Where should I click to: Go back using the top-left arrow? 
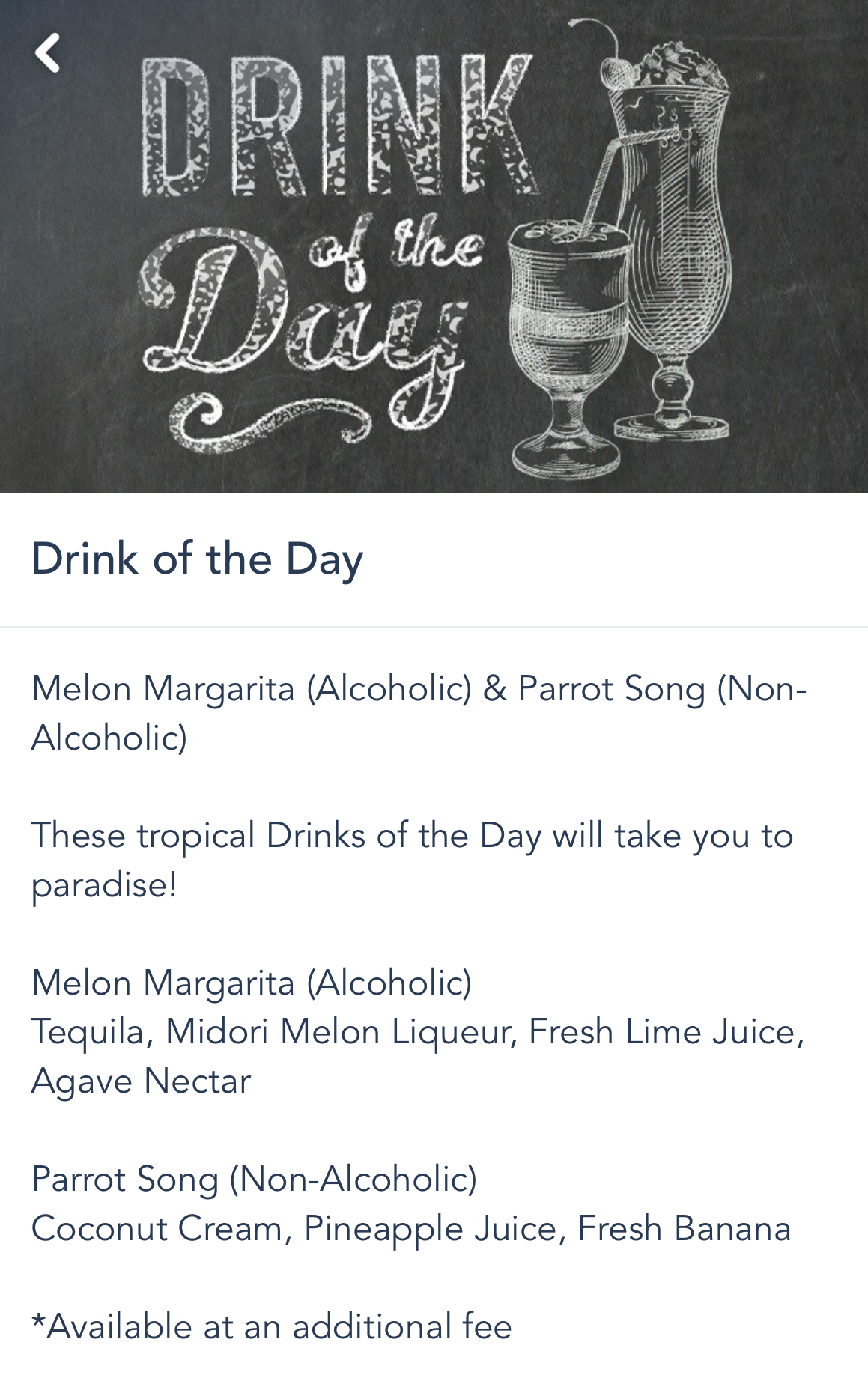(47, 53)
